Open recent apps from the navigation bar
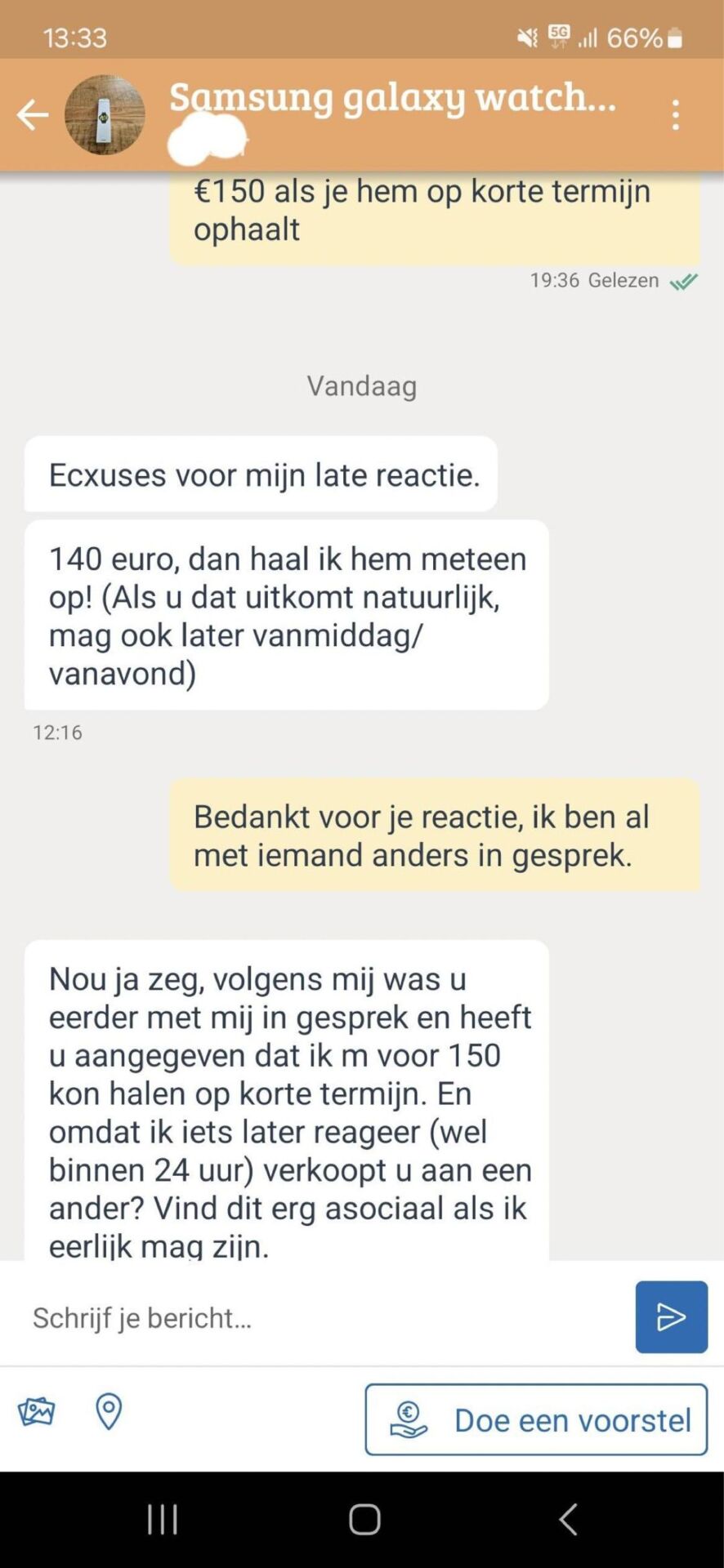Screen dimensions: 724x1568 click(163, 1519)
